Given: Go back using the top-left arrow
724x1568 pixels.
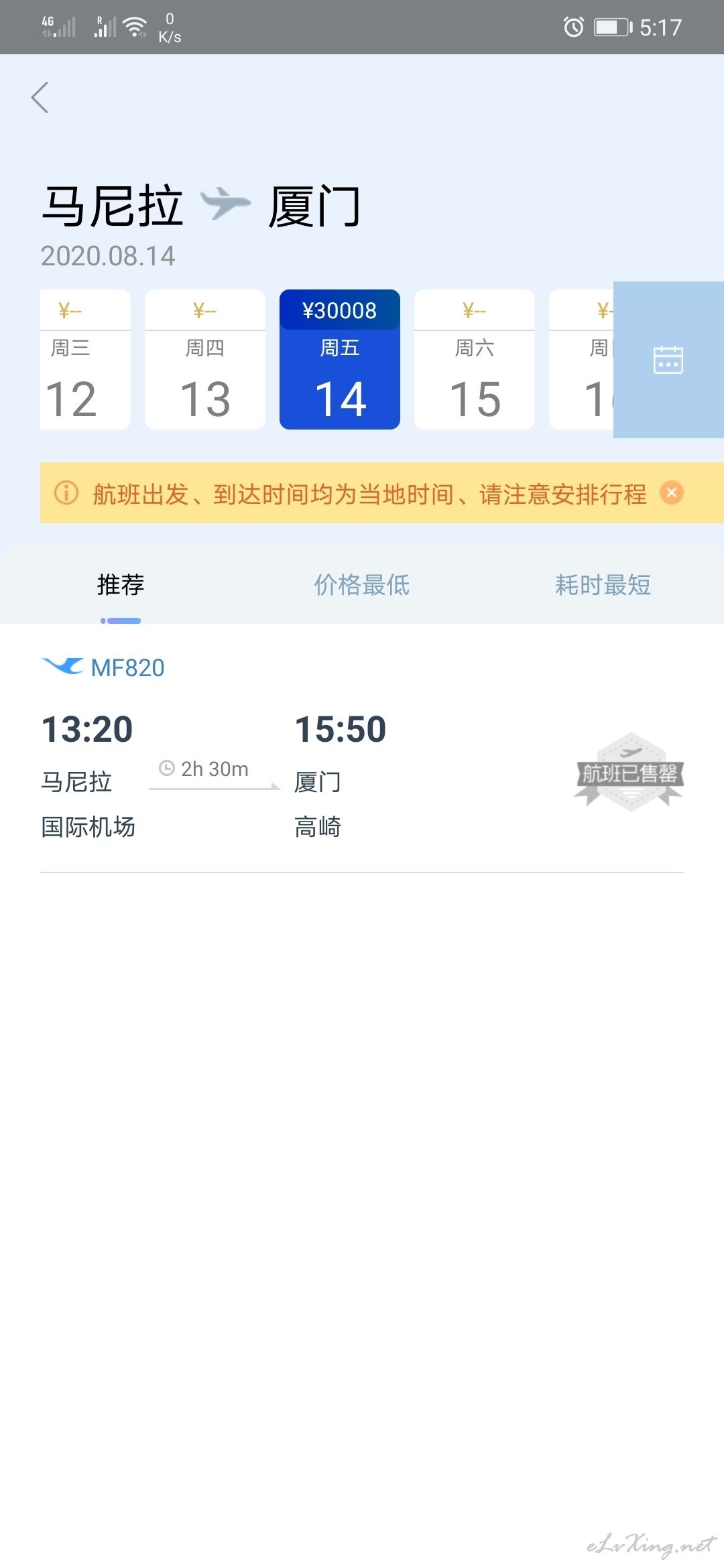Looking at the screenshot, I should 40,98.
